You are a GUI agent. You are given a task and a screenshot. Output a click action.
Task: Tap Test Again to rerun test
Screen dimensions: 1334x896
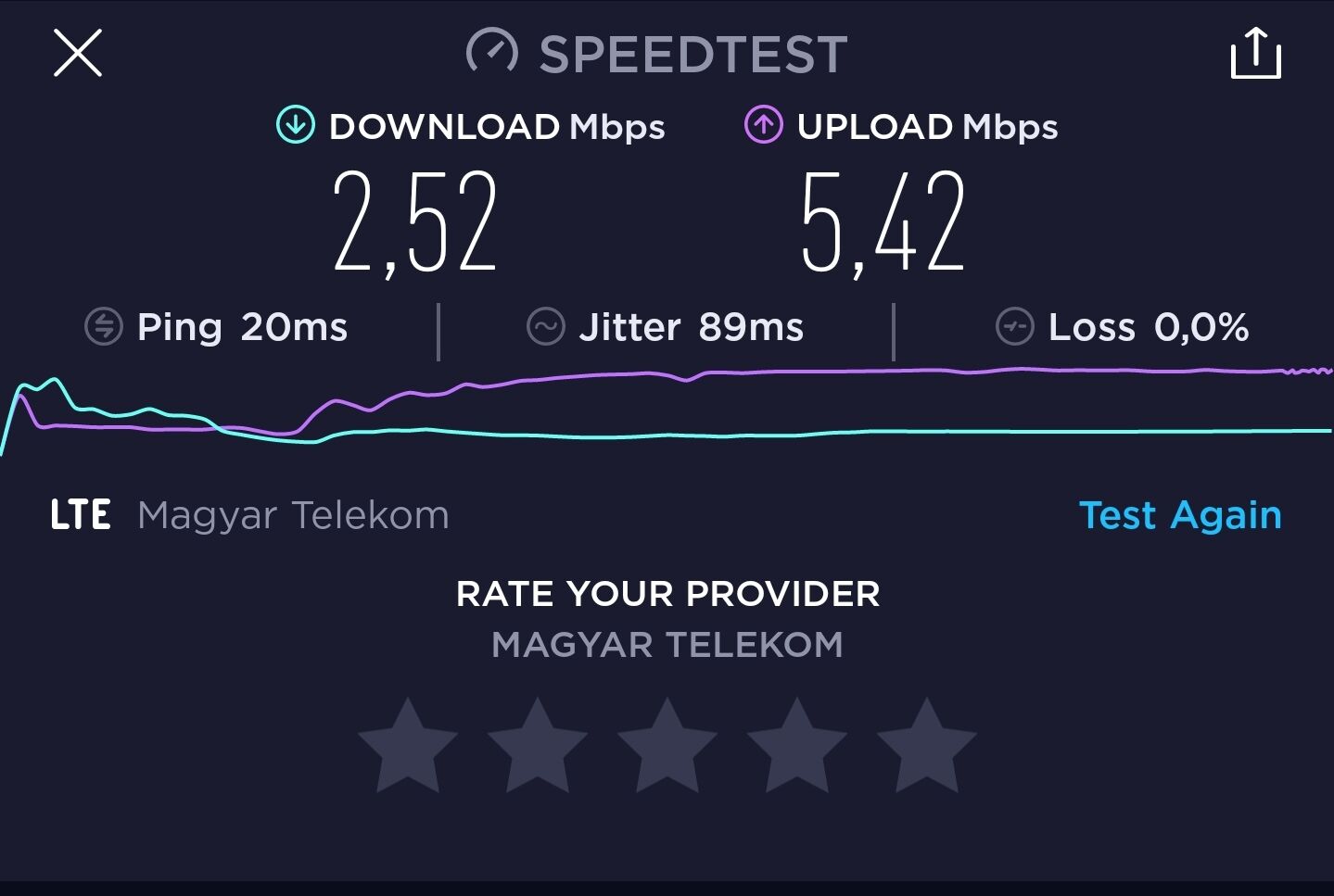click(x=1180, y=515)
